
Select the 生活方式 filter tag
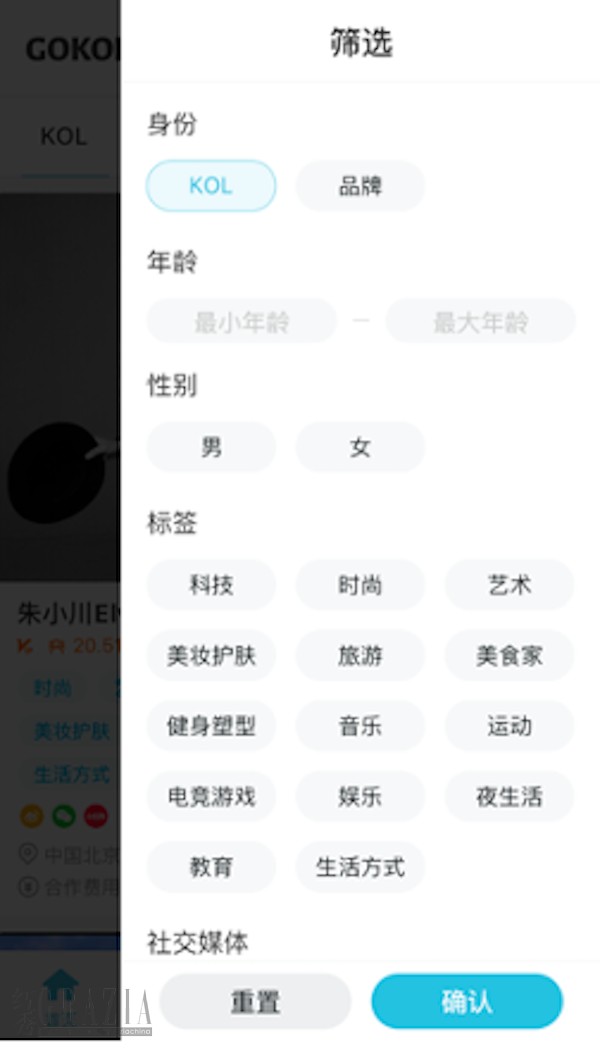360,867
